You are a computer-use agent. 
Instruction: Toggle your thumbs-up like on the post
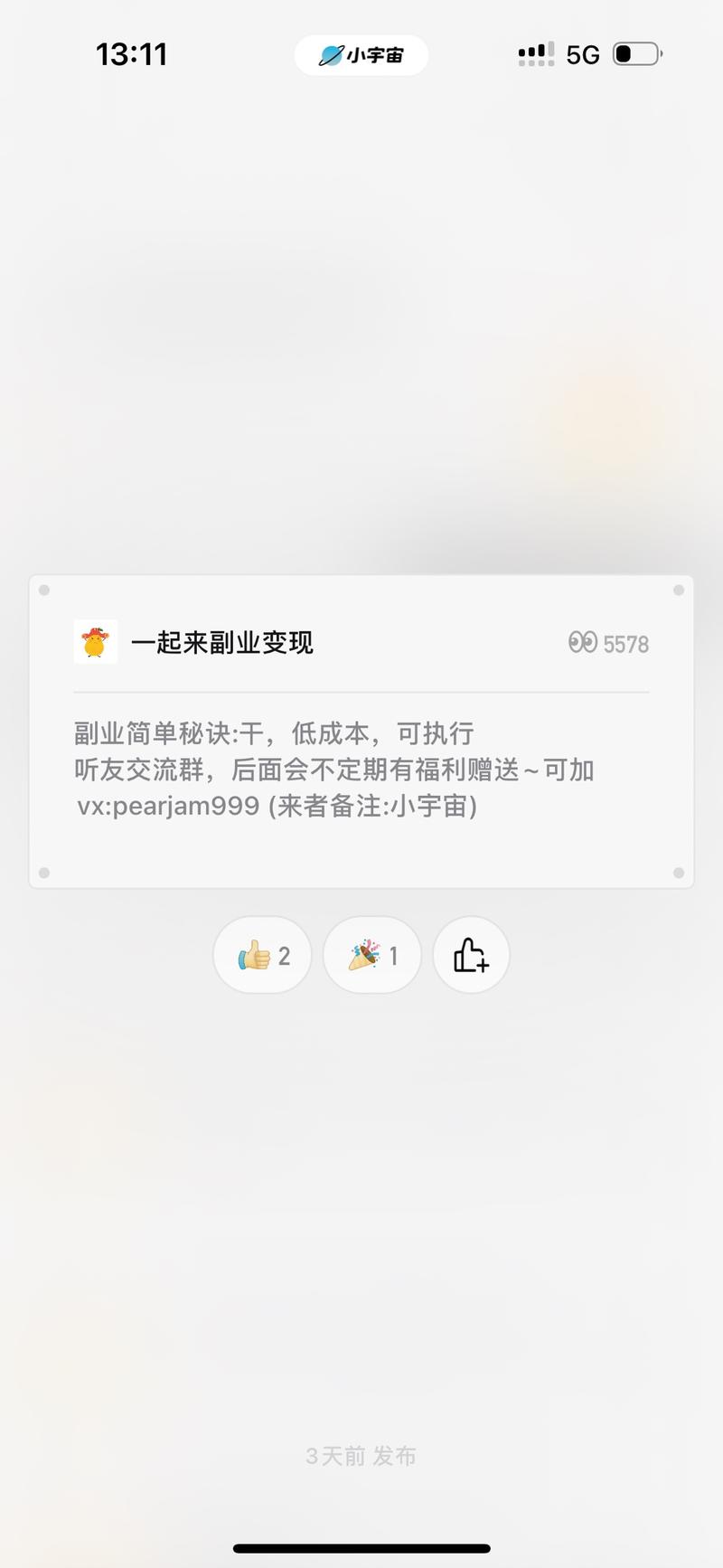coord(262,955)
